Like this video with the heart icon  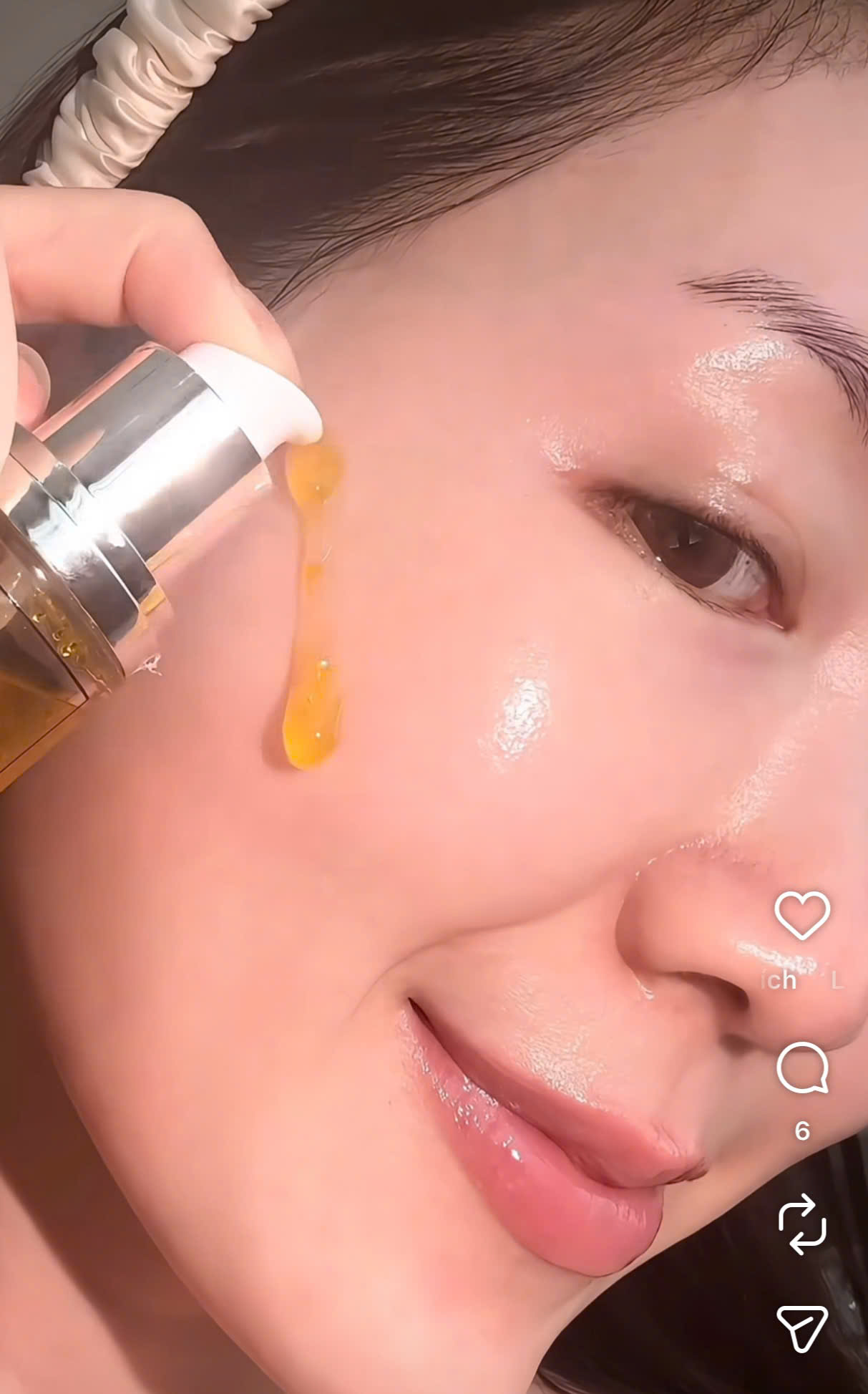[x=802, y=915]
